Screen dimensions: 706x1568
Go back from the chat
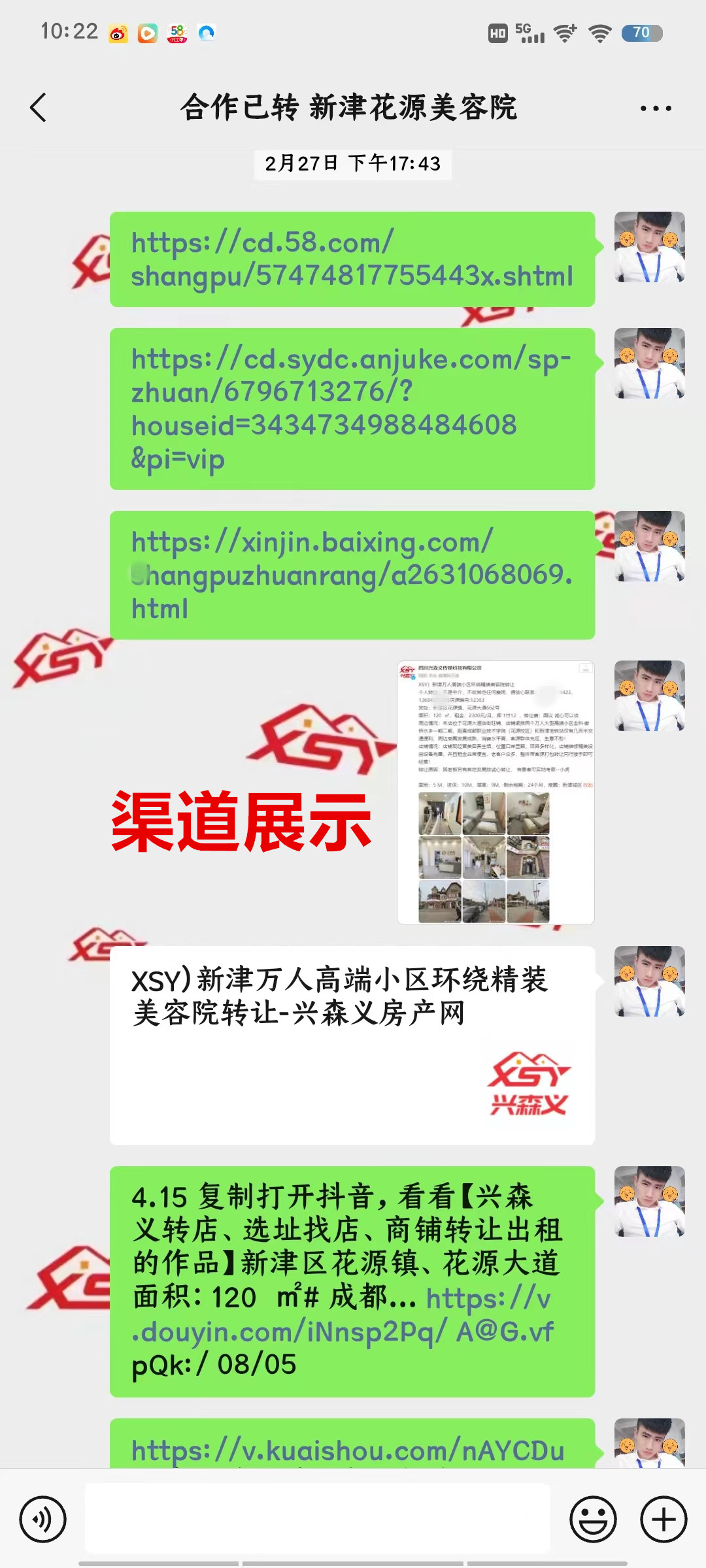coord(39,108)
